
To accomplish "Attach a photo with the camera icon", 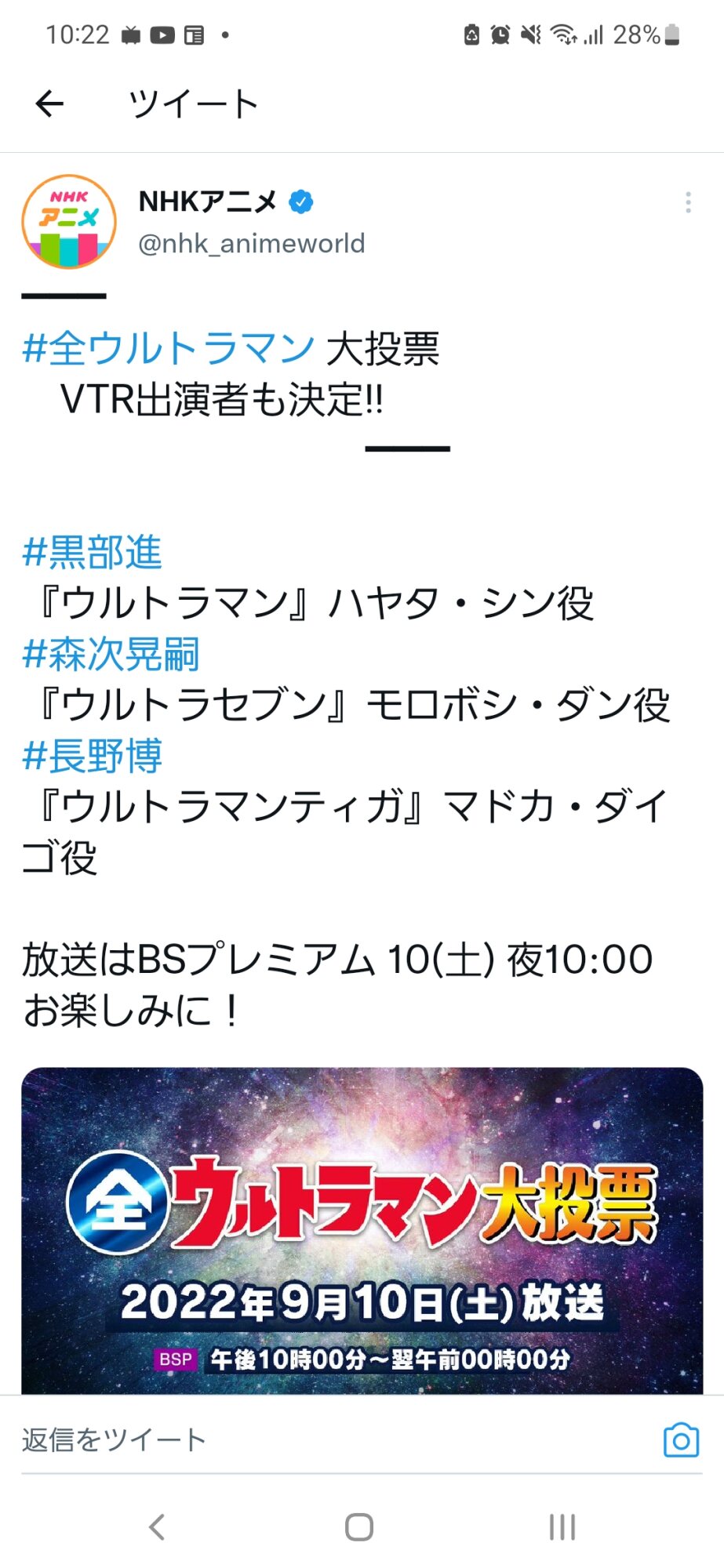I will click(x=681, y=1439).
